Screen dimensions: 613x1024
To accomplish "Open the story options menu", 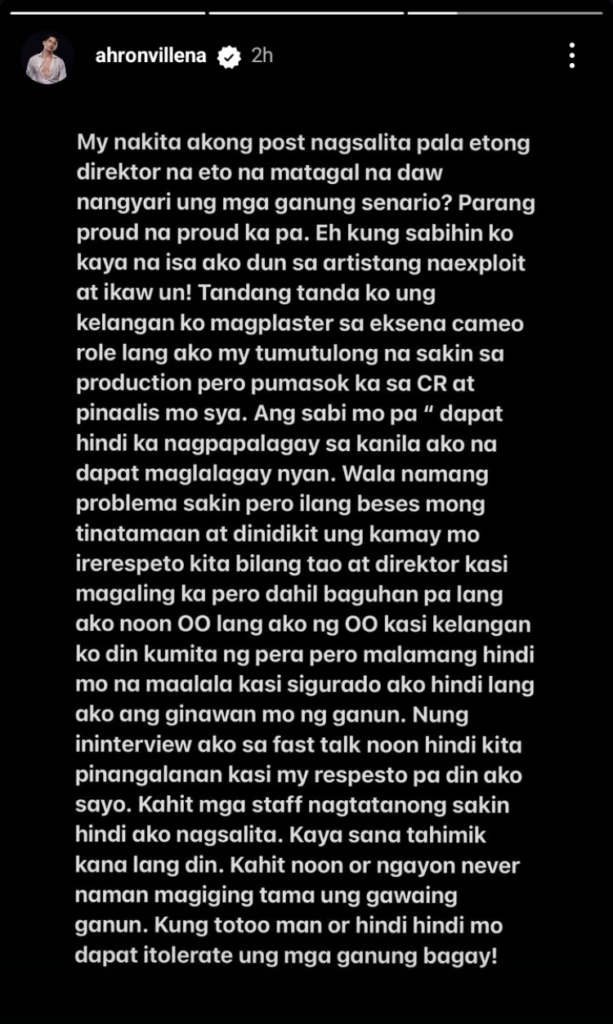I will tap(572, 56).
